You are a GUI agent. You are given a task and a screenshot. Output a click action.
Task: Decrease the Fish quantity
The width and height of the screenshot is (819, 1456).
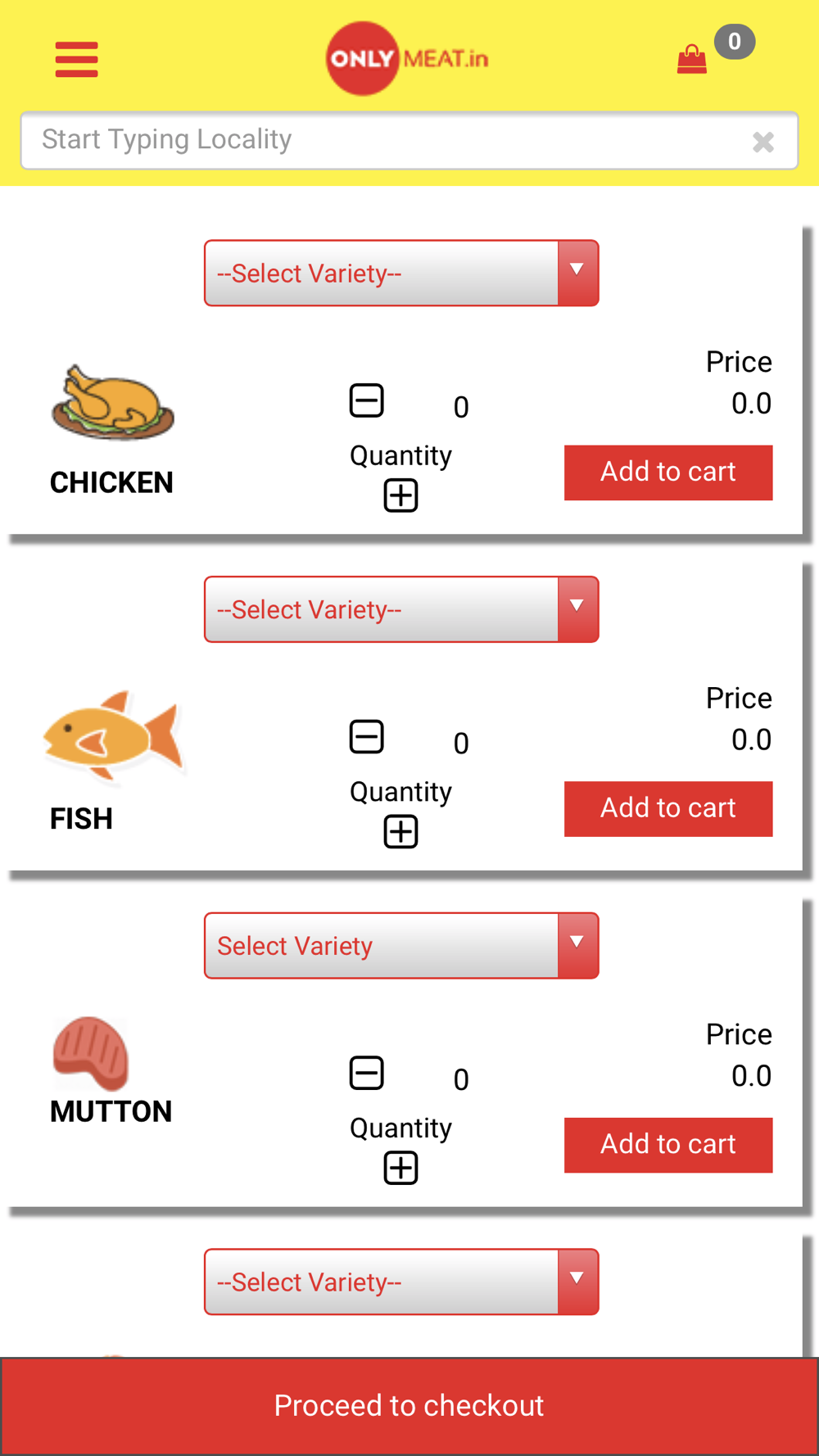coord(366,736)
